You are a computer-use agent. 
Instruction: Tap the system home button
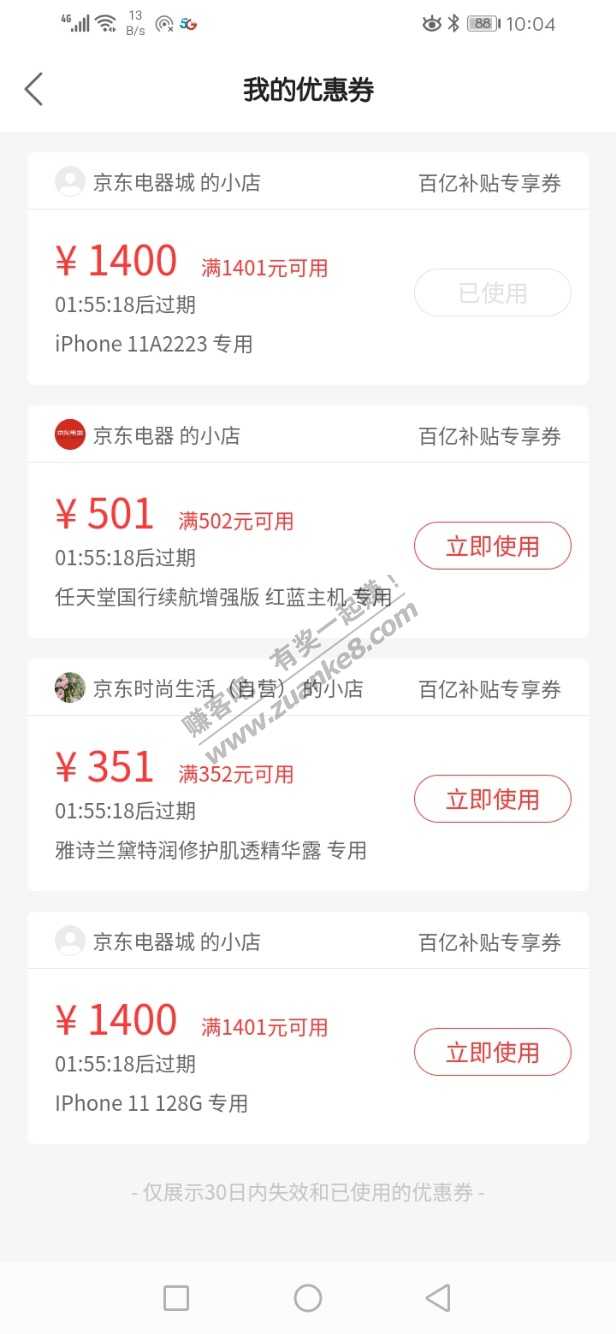(308, 1298)
